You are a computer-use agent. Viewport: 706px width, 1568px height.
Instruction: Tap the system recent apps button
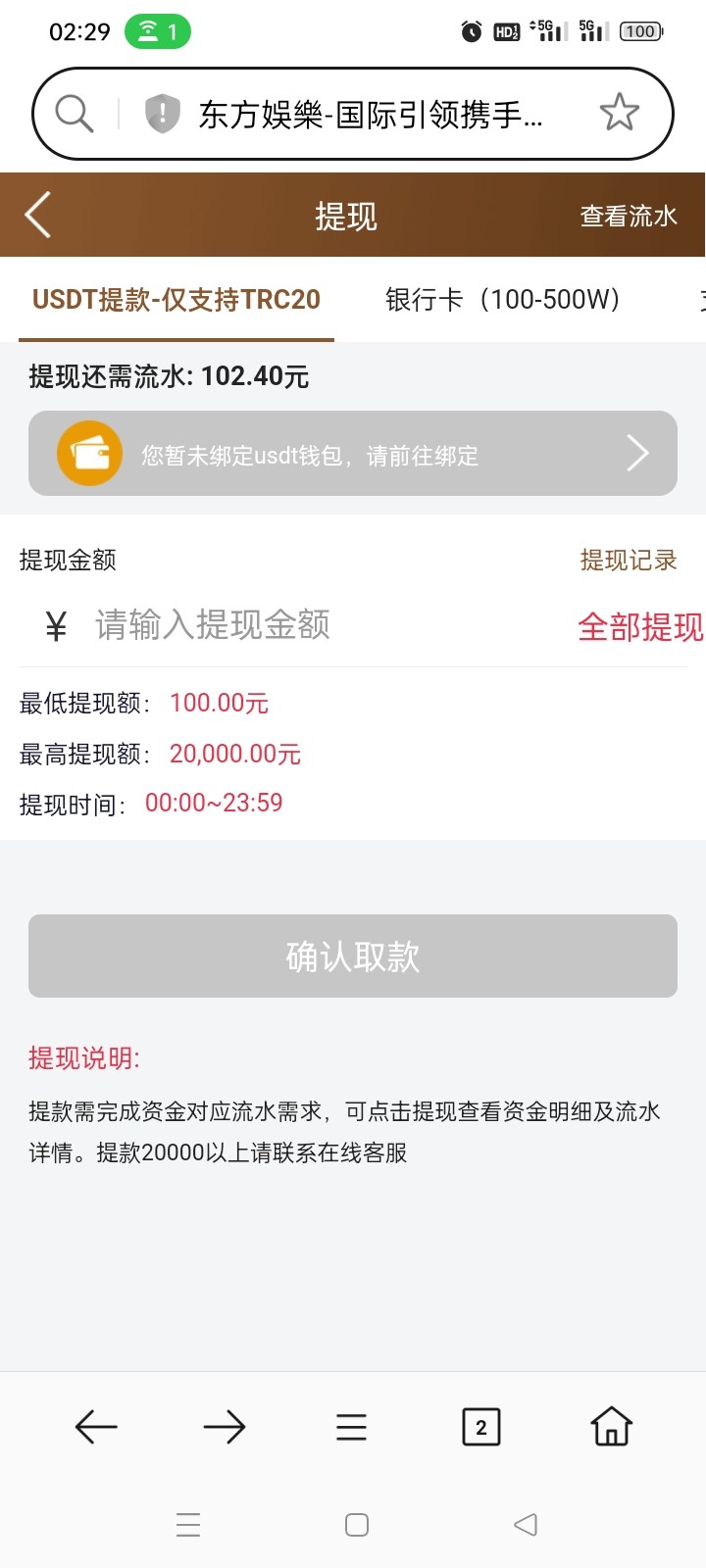pos(188,1525)
